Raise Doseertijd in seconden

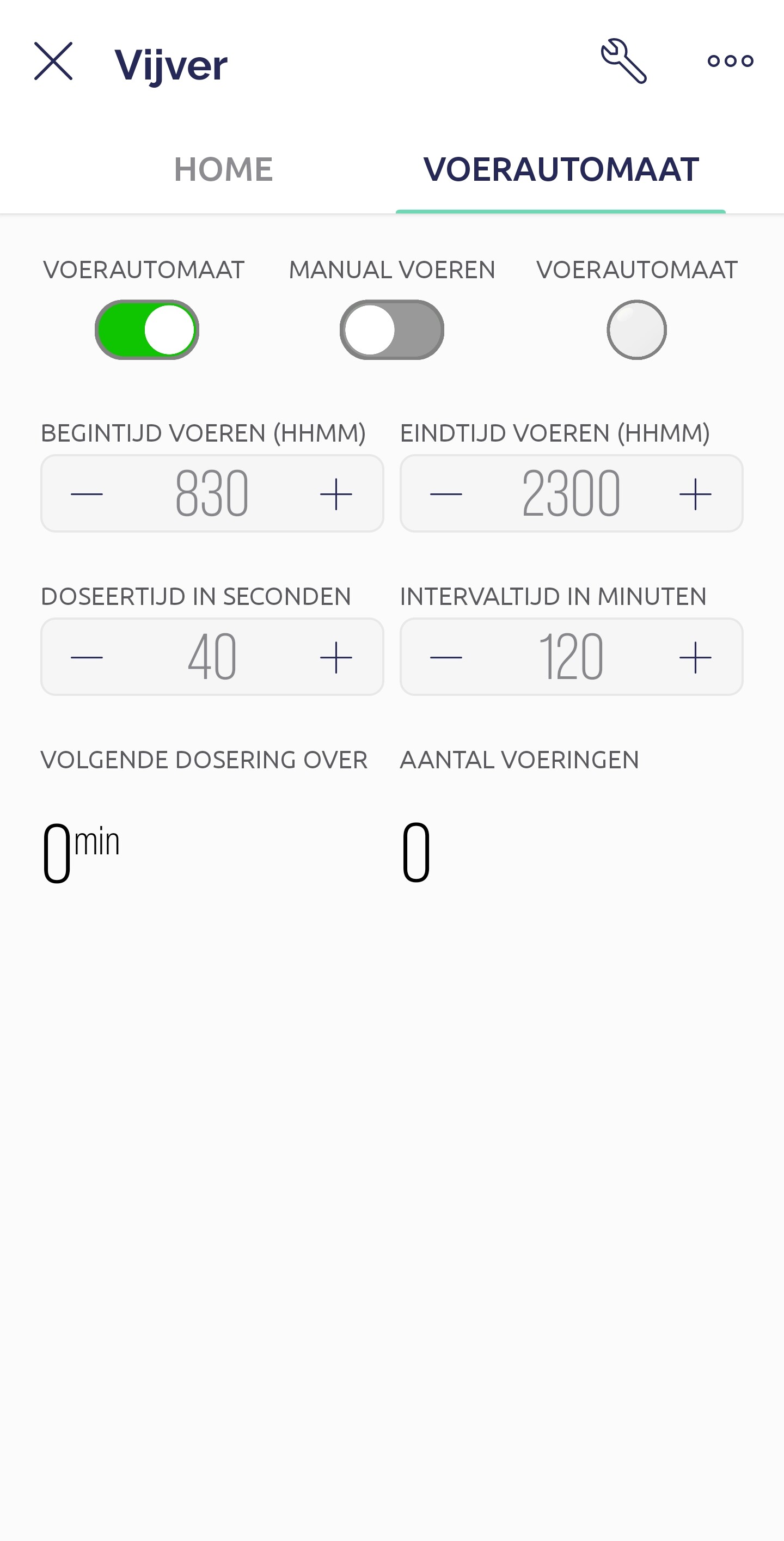336,657
